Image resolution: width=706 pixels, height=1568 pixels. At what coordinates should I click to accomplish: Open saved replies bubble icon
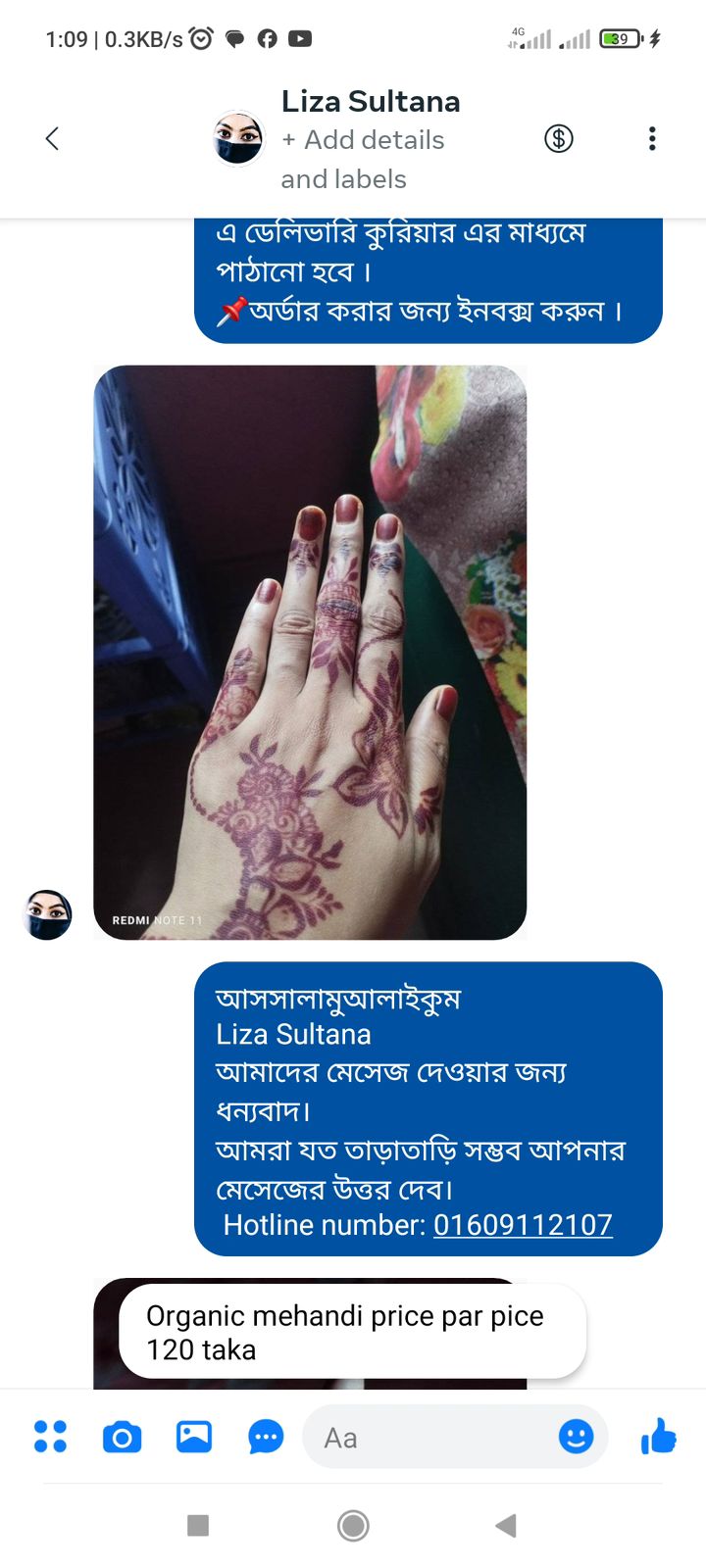coord(266,1437)
